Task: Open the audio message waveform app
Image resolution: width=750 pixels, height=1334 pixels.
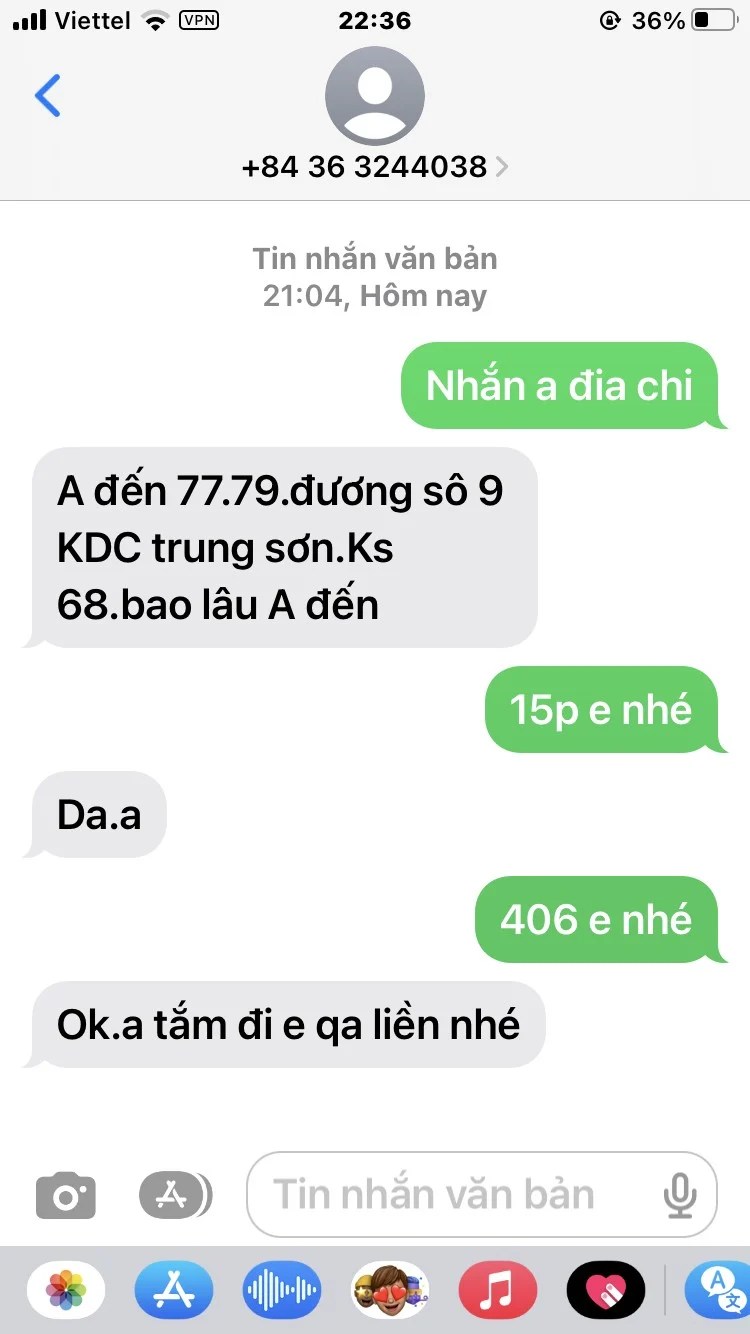Action: pos(282,1291)
